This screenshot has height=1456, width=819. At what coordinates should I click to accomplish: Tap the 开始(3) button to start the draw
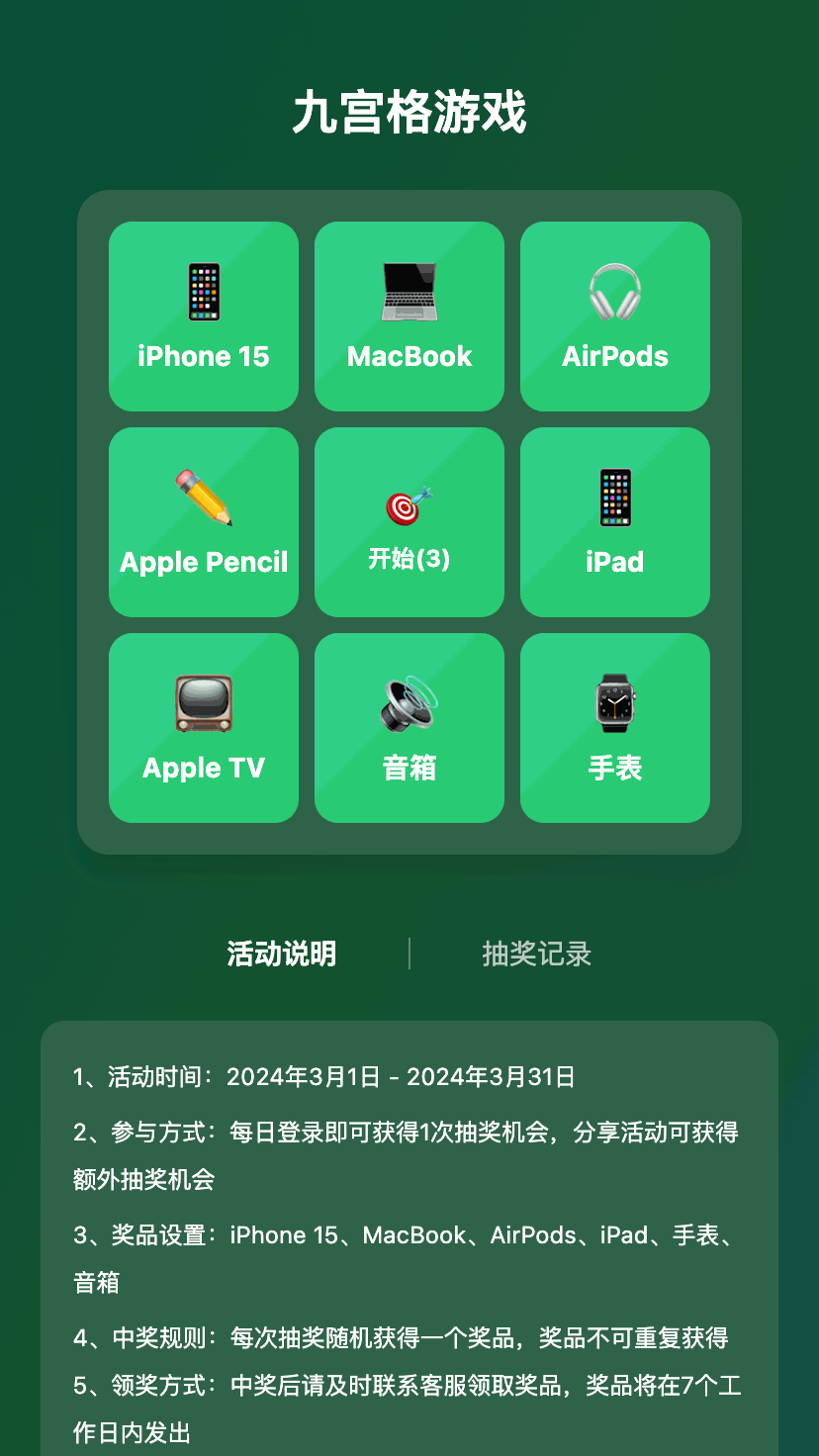409,522
